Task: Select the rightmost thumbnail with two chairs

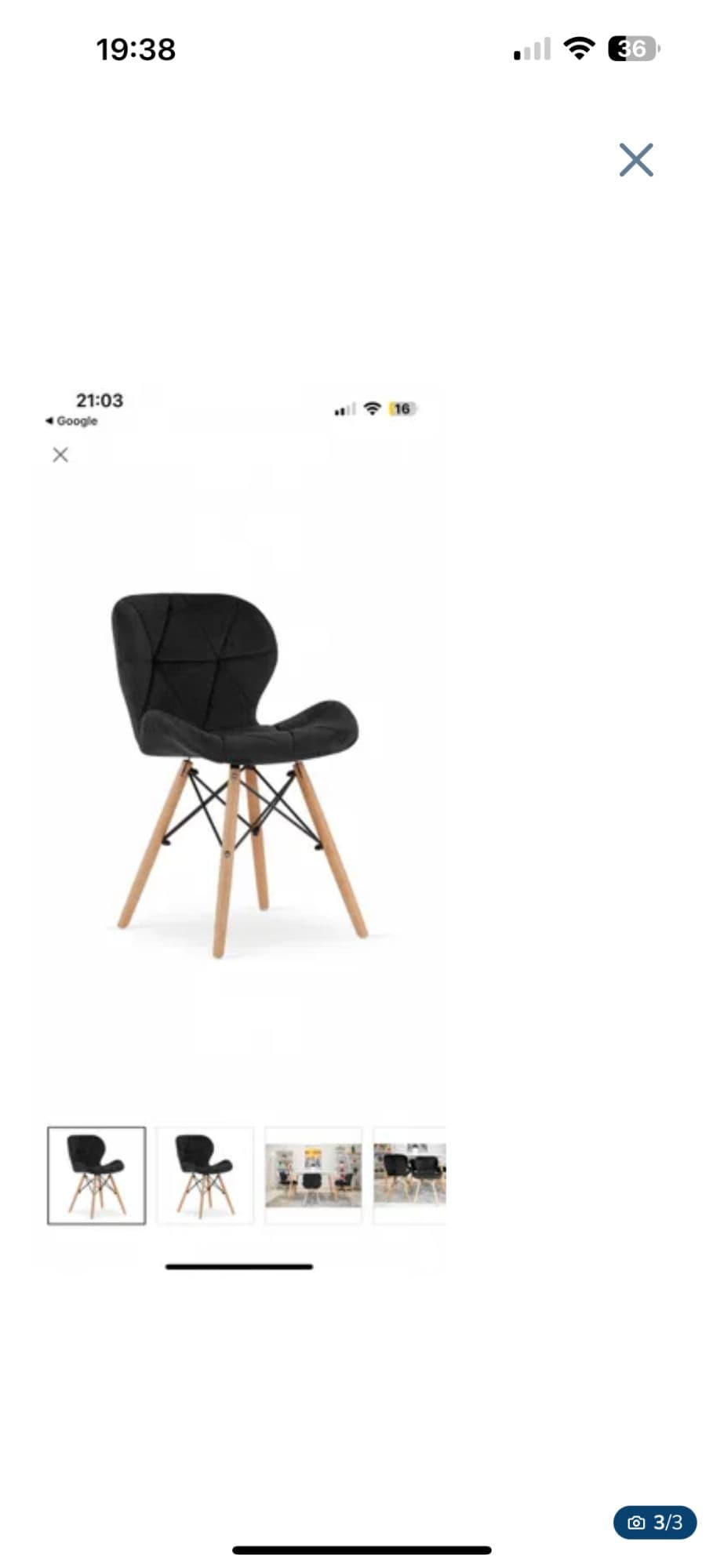Action: click(409, 1177)
